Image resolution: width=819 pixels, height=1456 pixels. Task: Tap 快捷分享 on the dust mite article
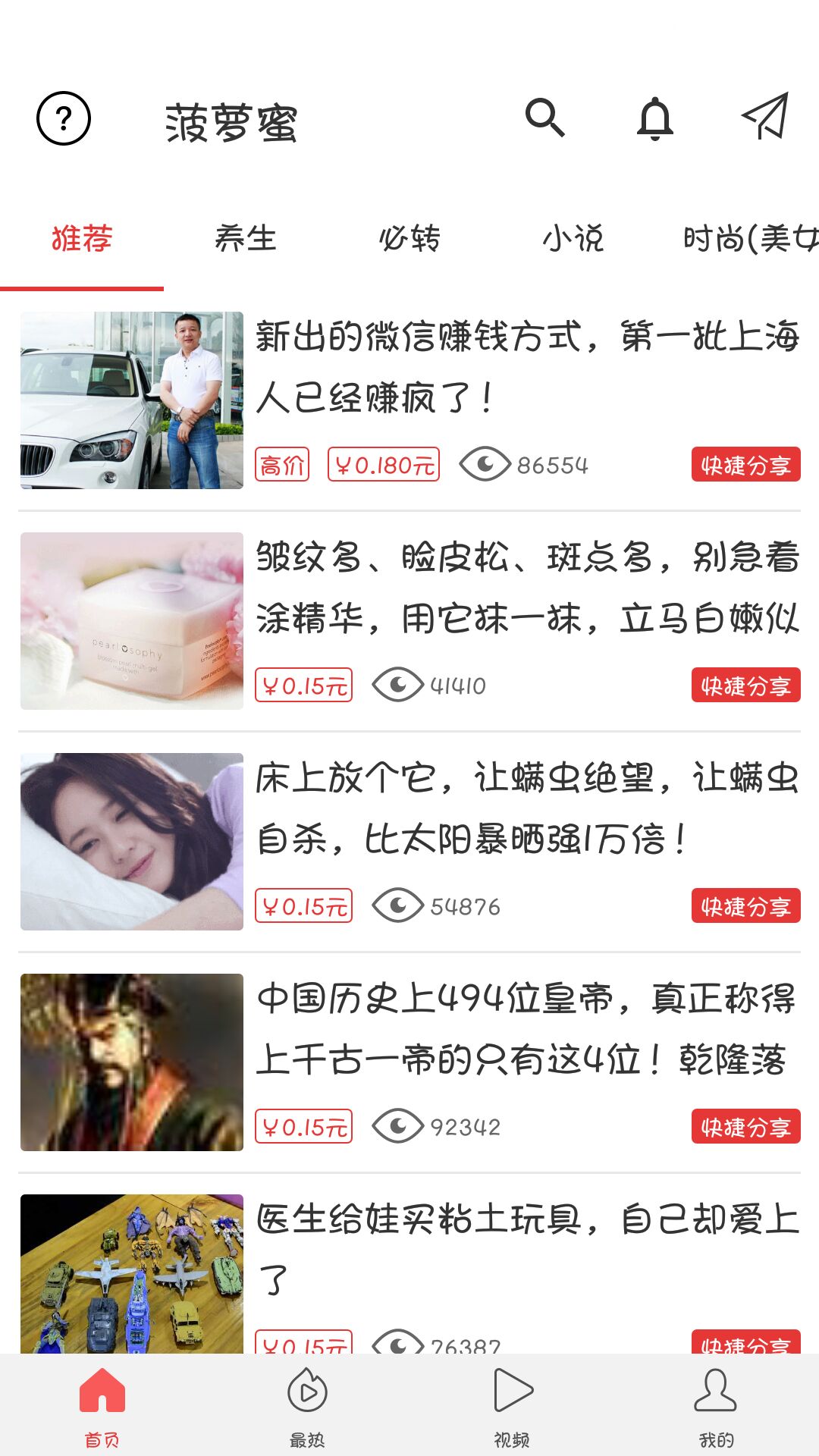(x=745, y=904)
